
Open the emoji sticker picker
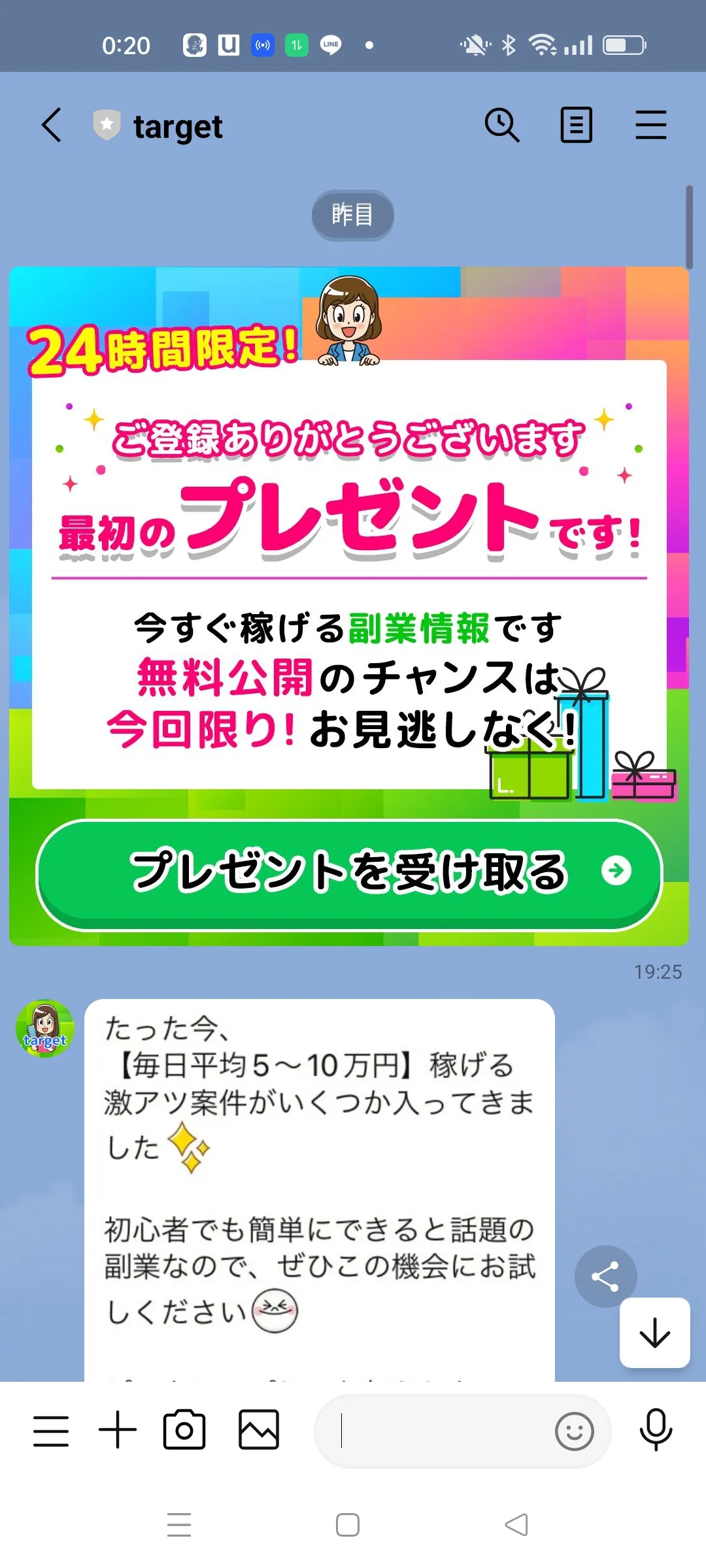coord(574,1431)
